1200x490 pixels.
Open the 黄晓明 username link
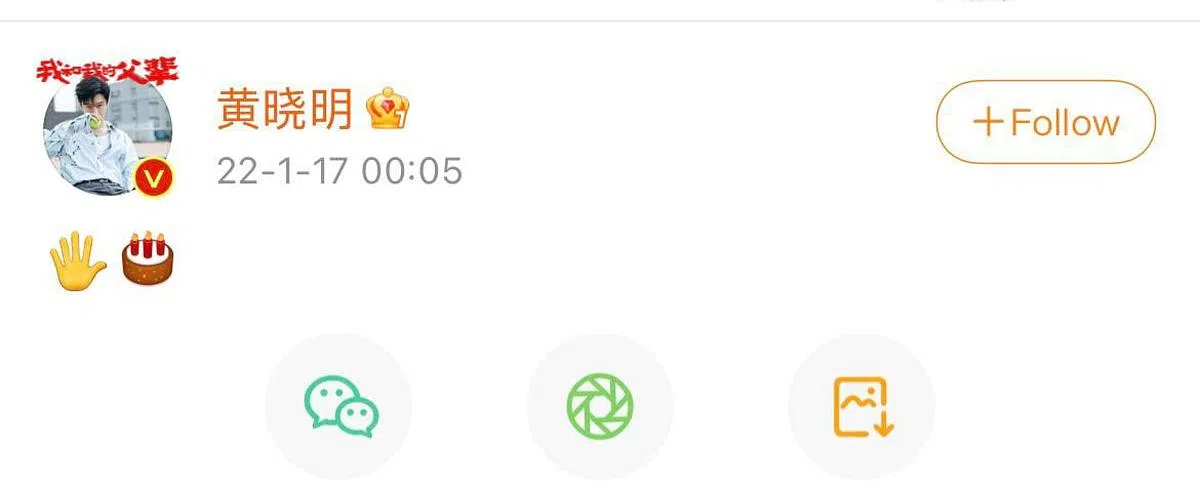pyautogui.click(x=285, y=110)
